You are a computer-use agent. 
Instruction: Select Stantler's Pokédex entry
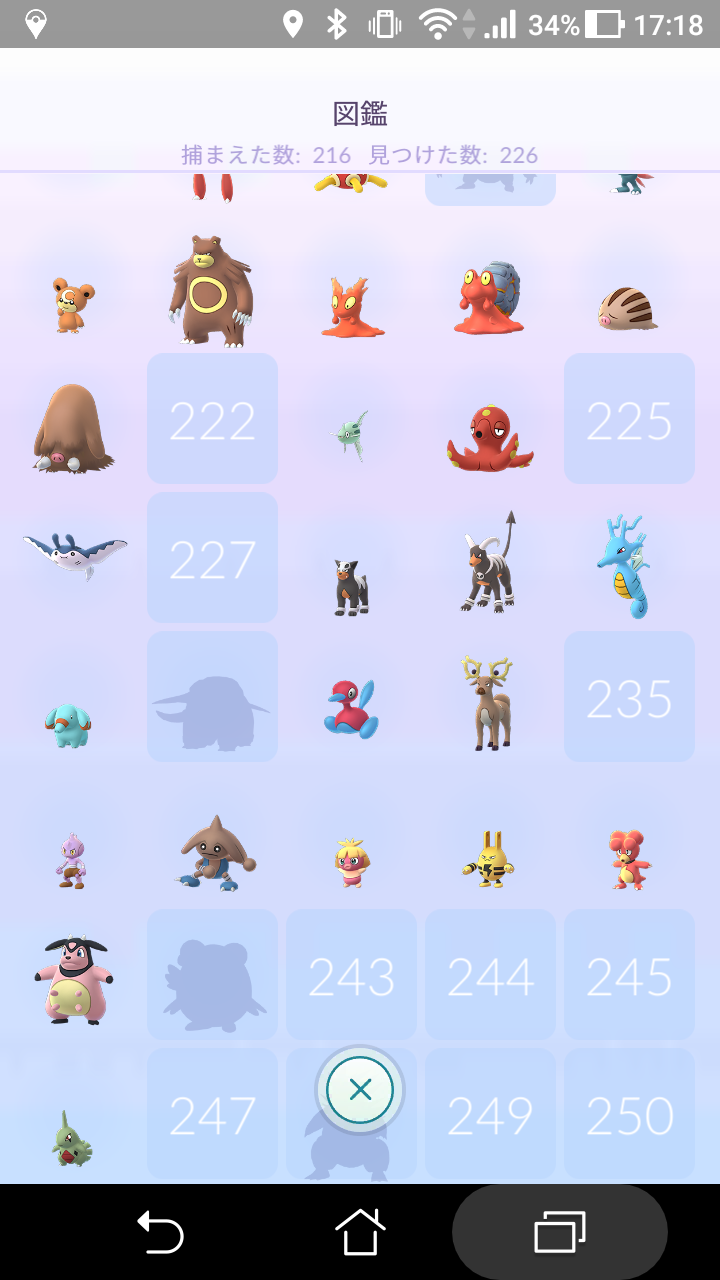coord(489,703)
